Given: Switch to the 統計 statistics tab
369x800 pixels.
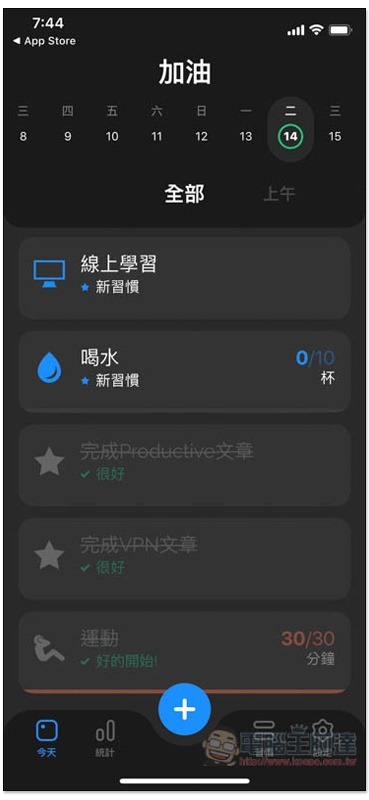Looking at the screenshot, I should pos(105,738).
